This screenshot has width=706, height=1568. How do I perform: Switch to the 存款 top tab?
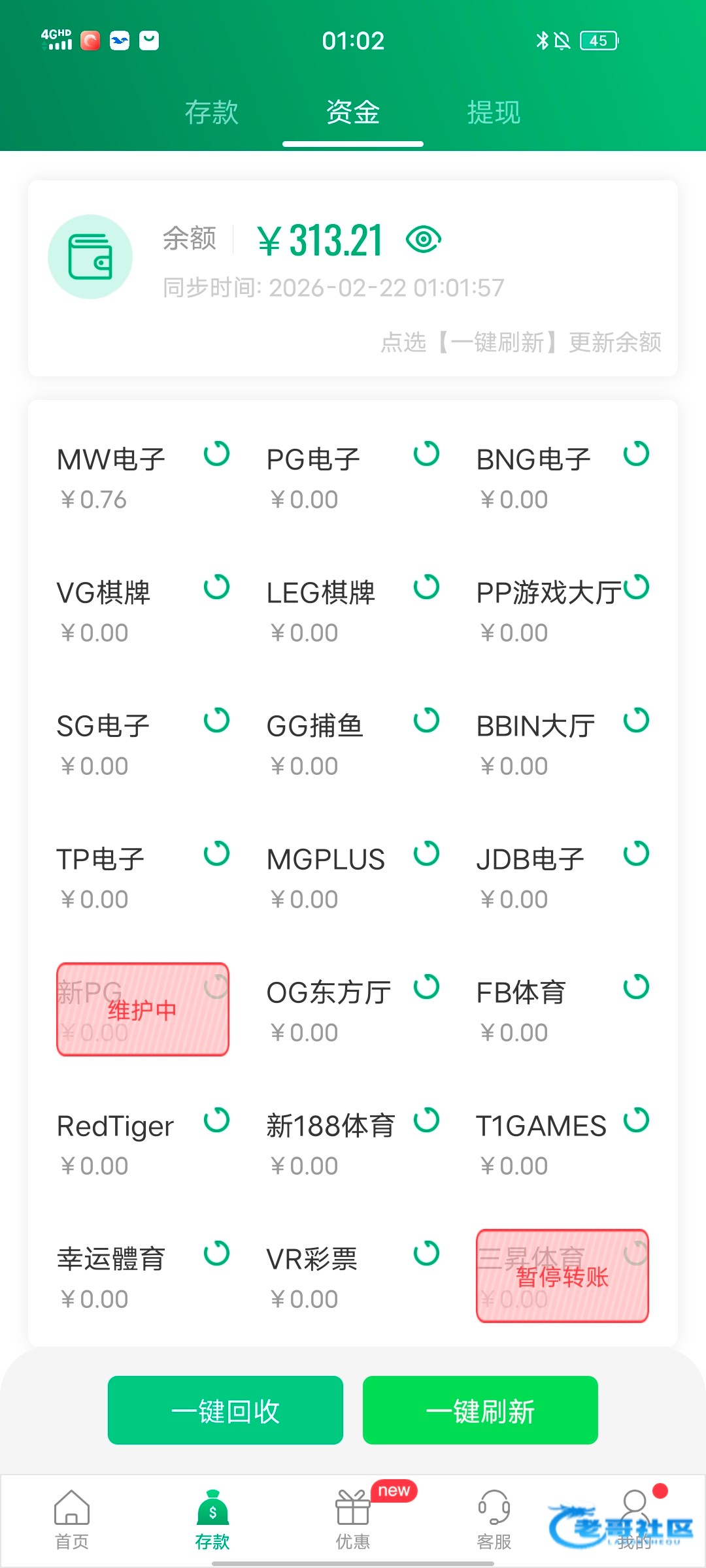click(211, 112)
